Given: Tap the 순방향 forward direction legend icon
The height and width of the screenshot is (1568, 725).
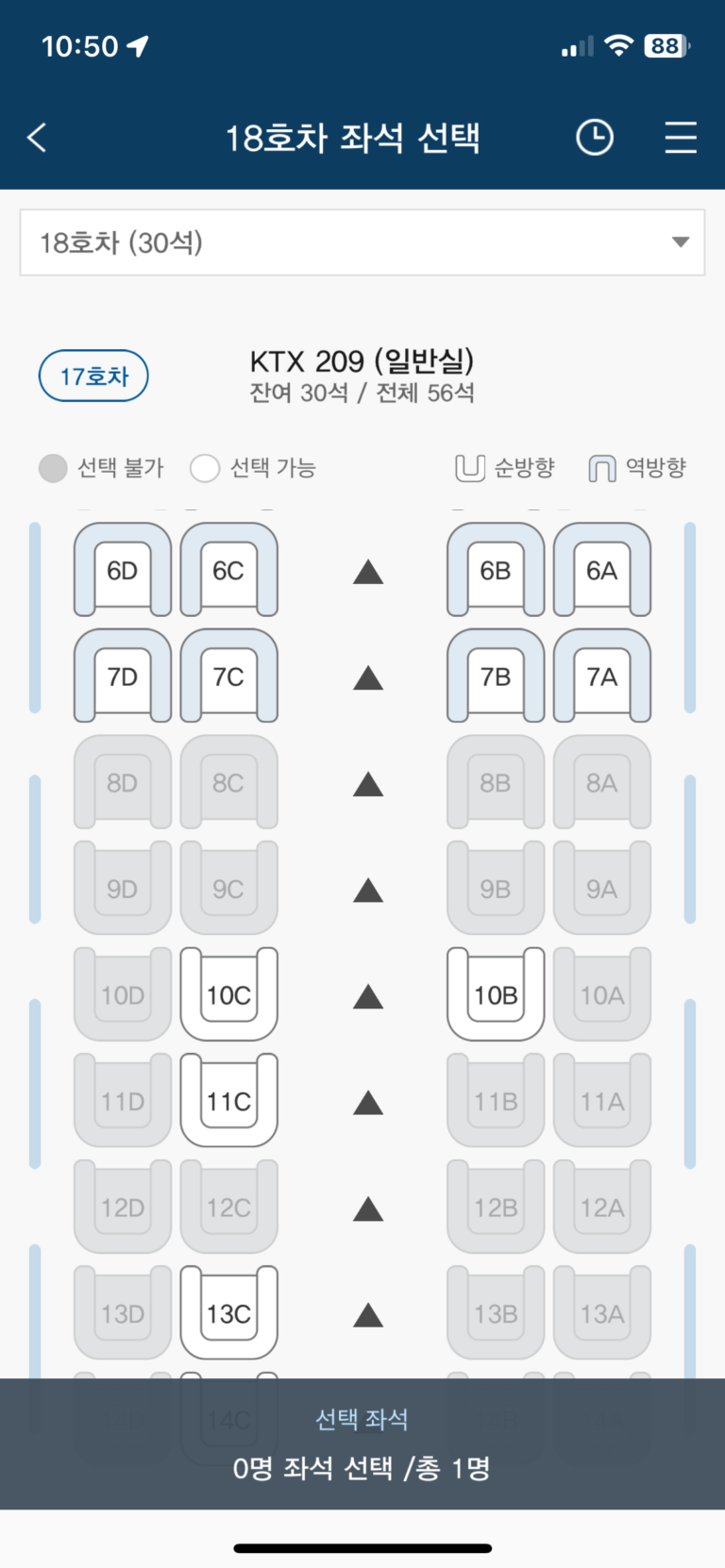Looking at the screenshot, I should [470, 466].
